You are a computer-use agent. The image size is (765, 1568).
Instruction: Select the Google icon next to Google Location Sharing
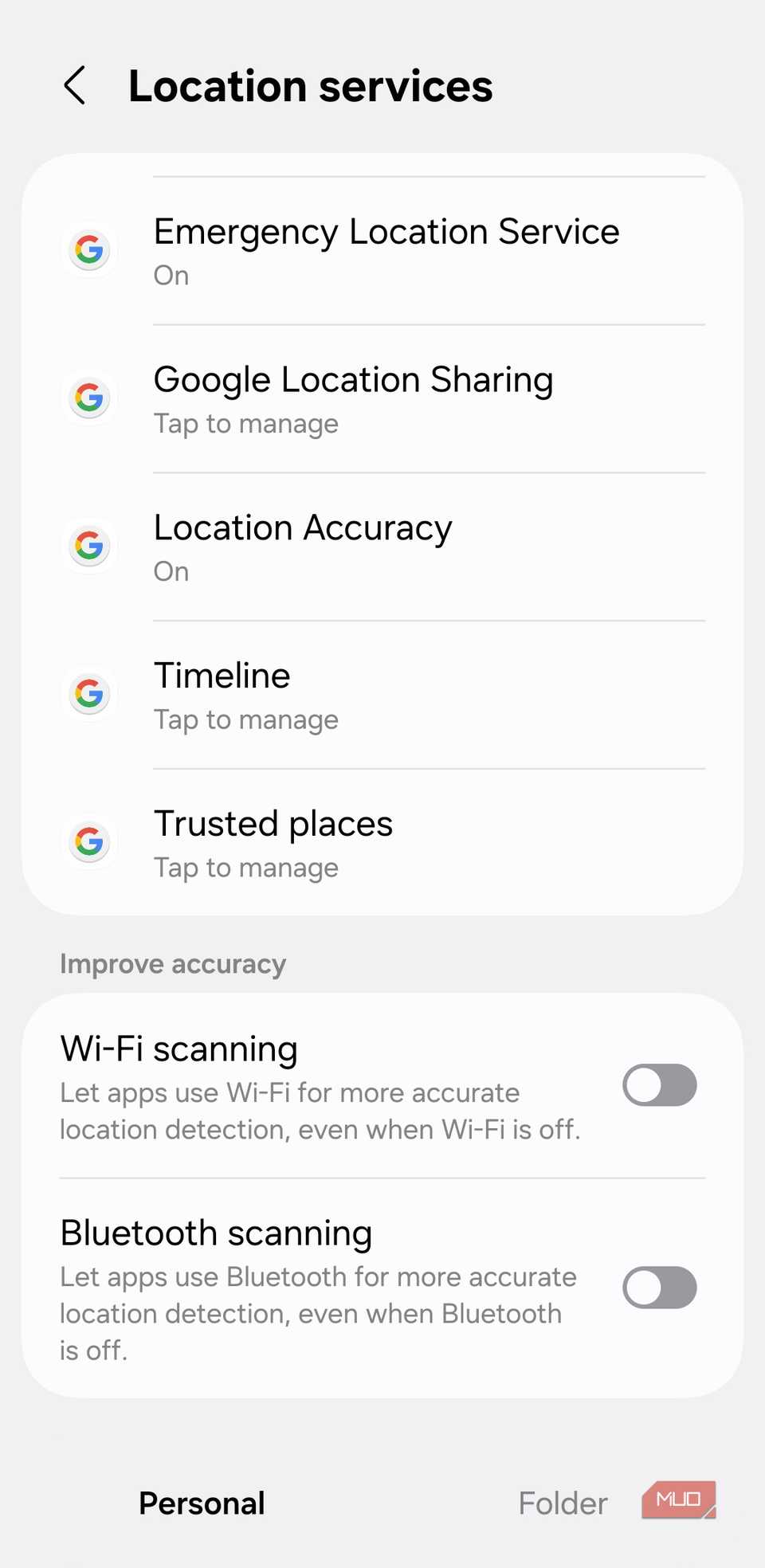[x=89, y=398]
